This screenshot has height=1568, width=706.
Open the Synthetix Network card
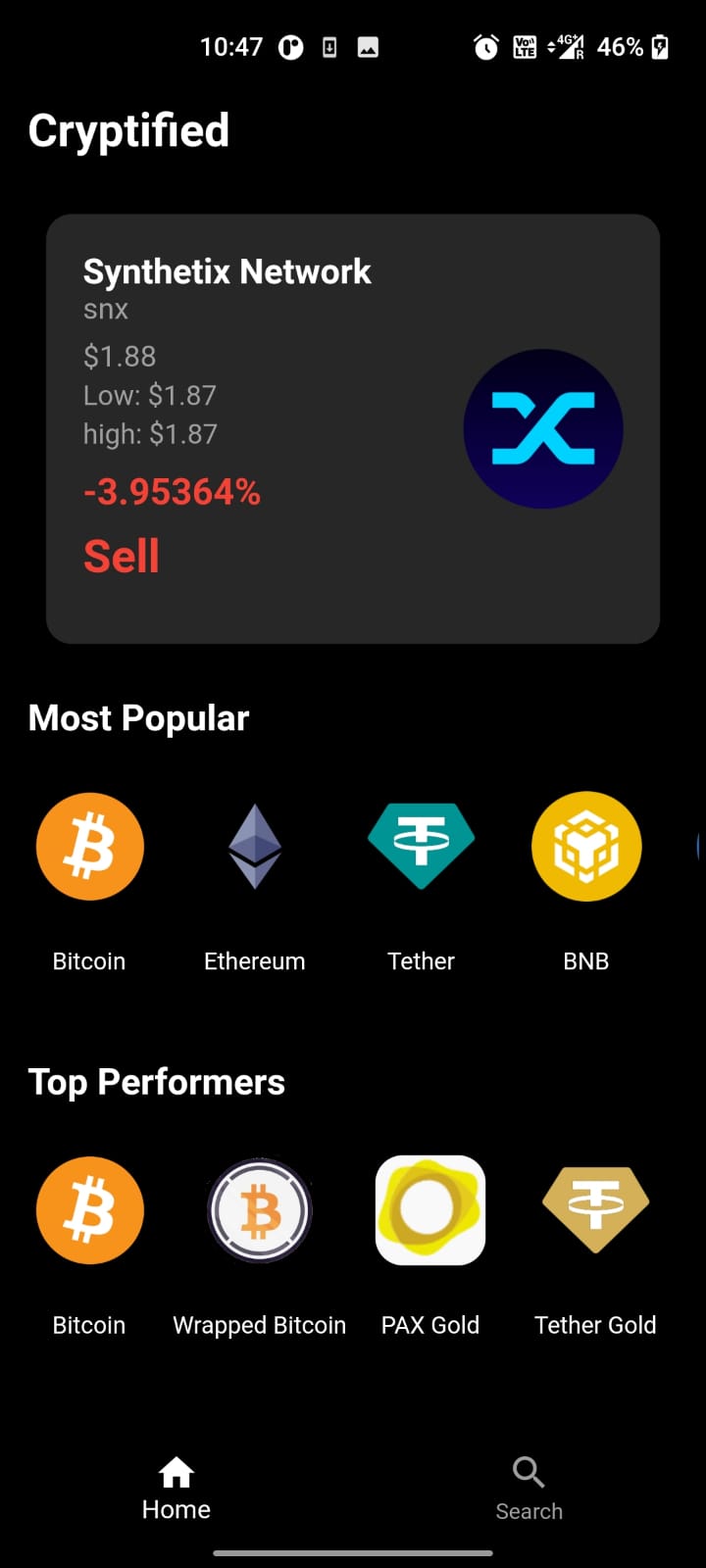tap(353, 428)
